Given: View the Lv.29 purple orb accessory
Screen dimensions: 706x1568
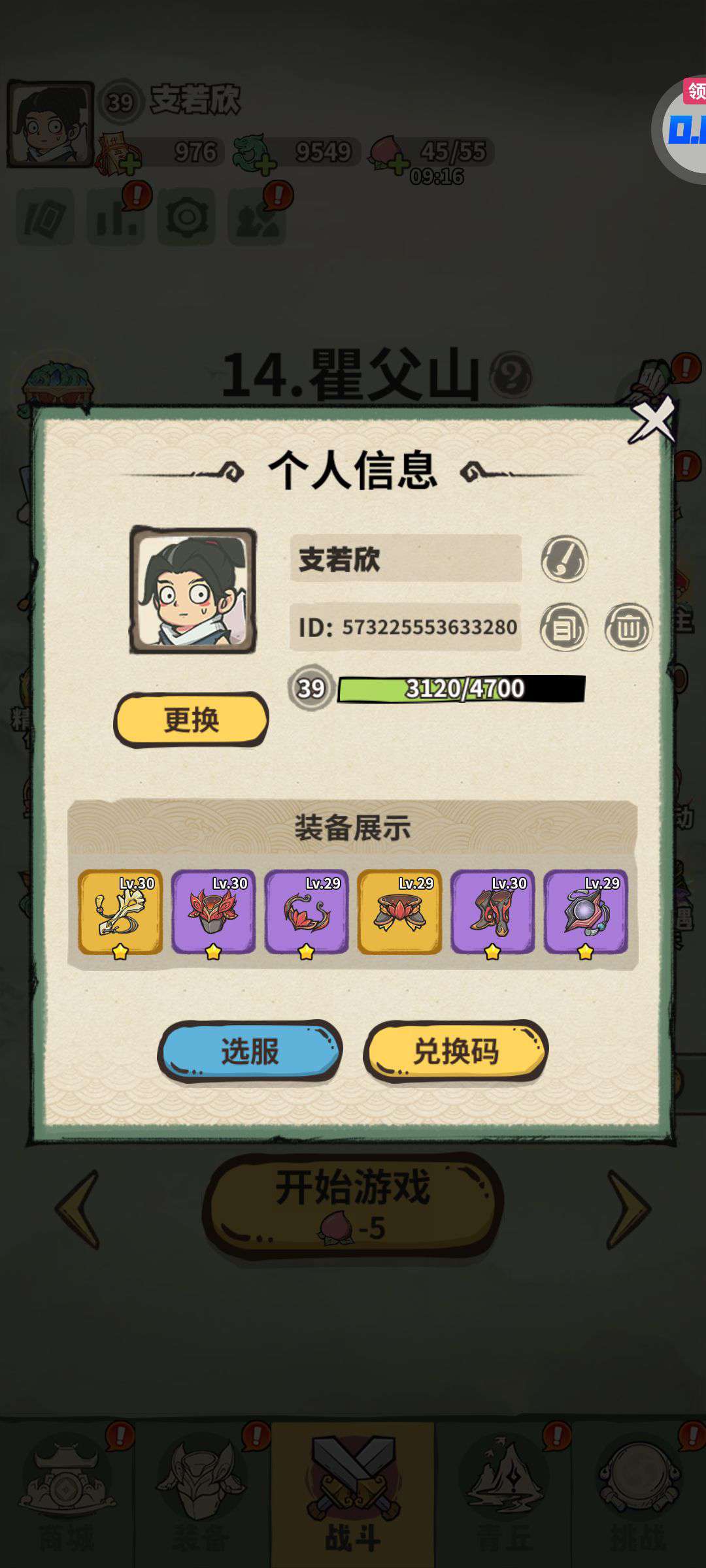Looking at the screenshot, I should 586,912.
